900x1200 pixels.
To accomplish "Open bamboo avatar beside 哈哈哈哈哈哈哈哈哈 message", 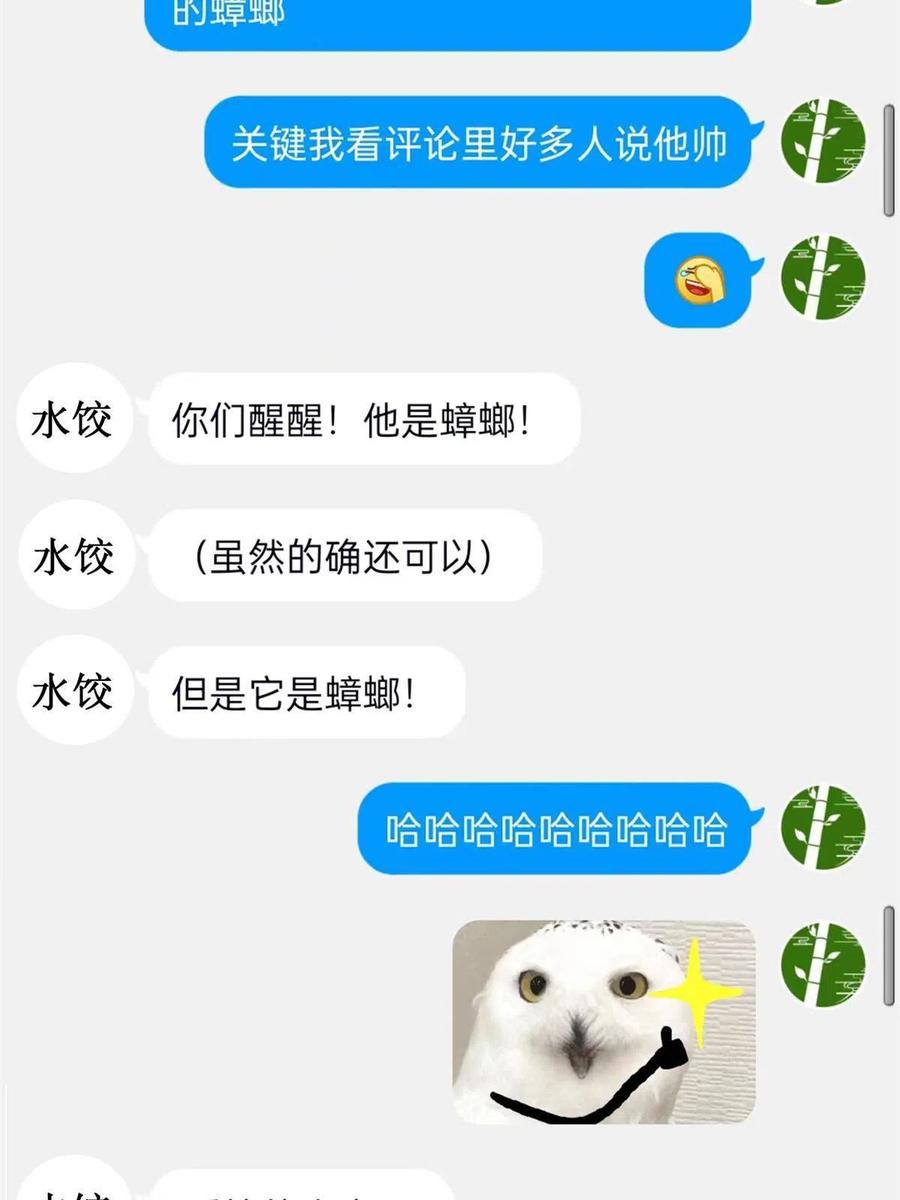I will (823, 827).
